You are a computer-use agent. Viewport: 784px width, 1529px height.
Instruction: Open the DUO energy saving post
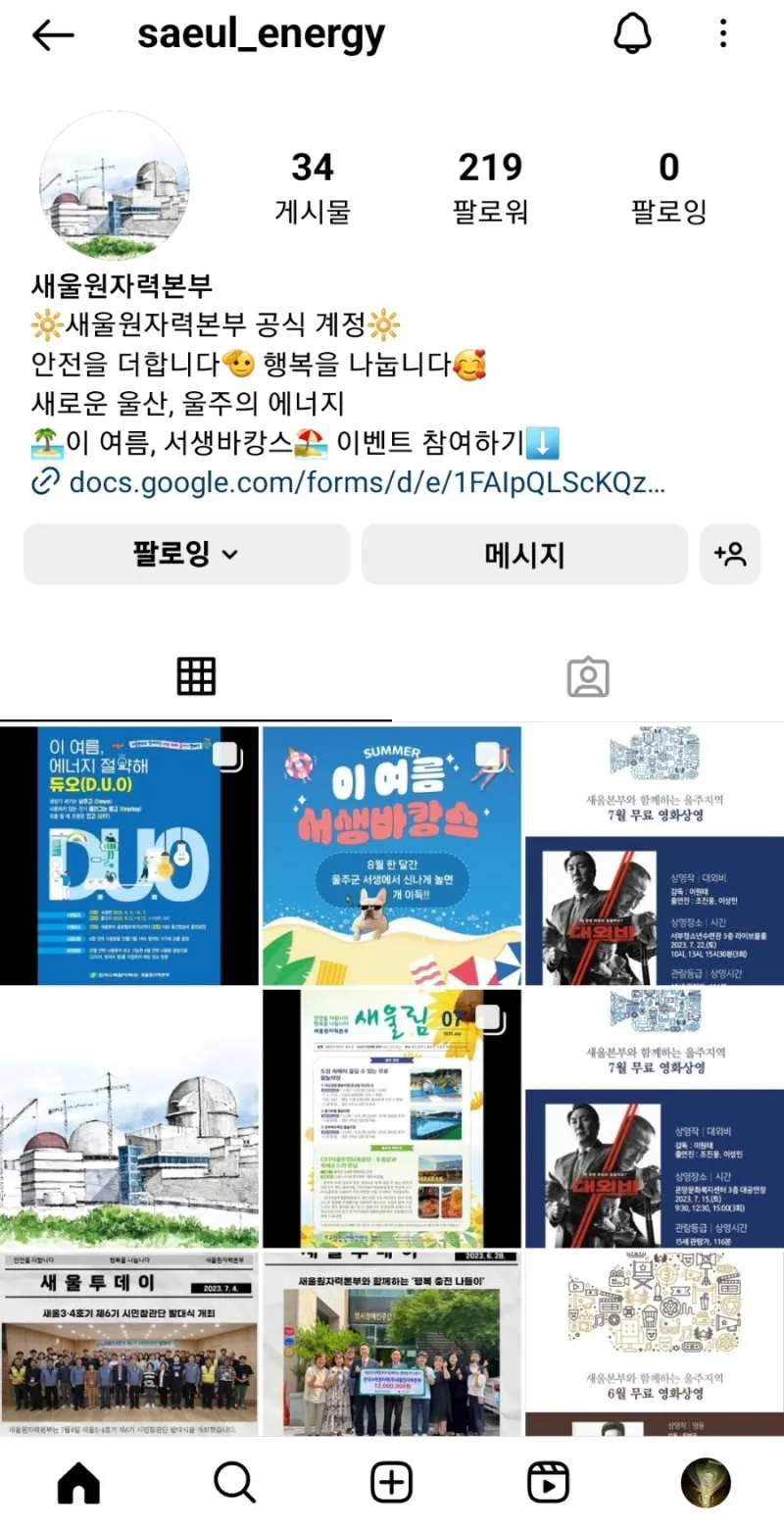(129, 855)
